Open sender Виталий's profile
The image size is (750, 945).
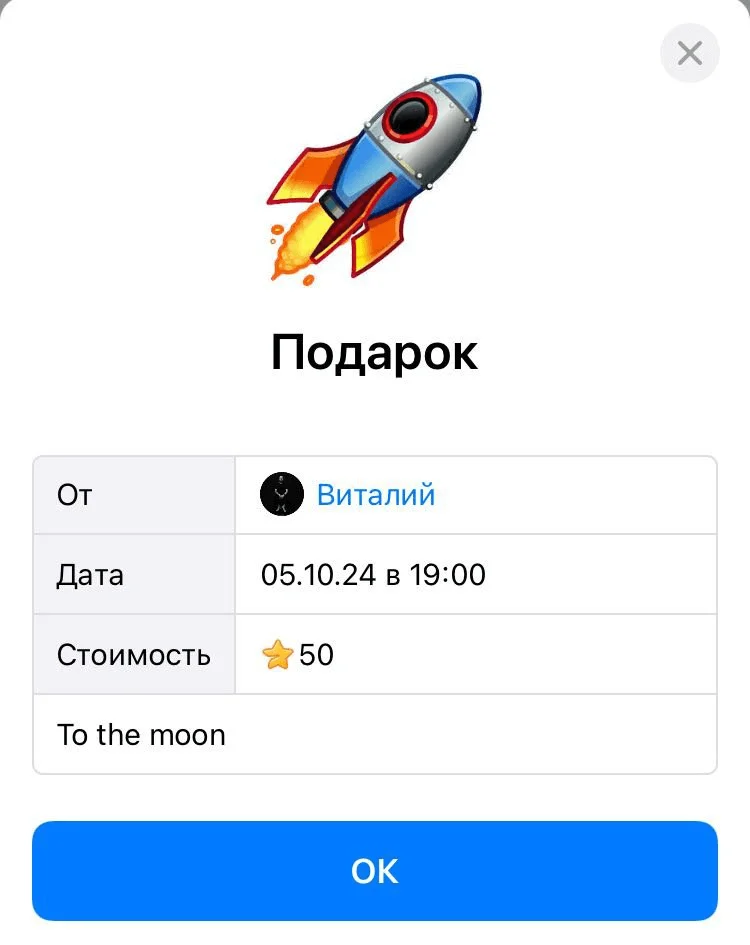coord(375,495)
